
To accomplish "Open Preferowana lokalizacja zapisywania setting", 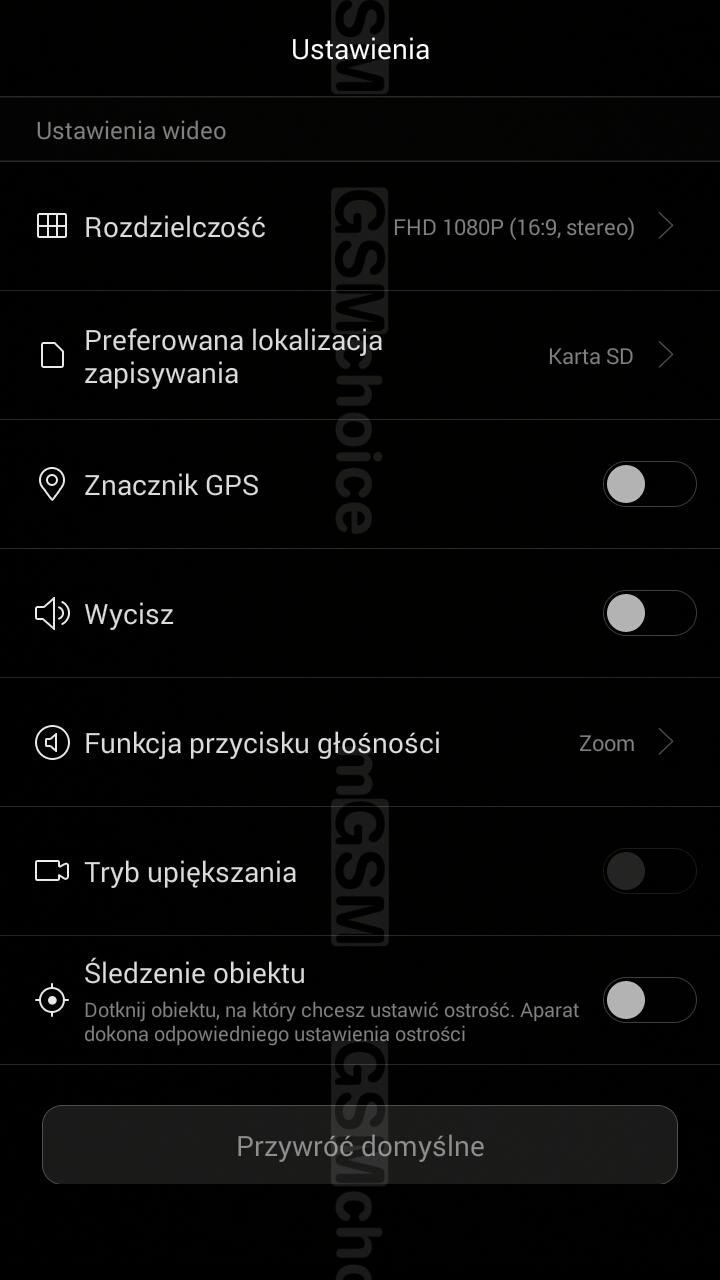I will (x=360, y=355).
